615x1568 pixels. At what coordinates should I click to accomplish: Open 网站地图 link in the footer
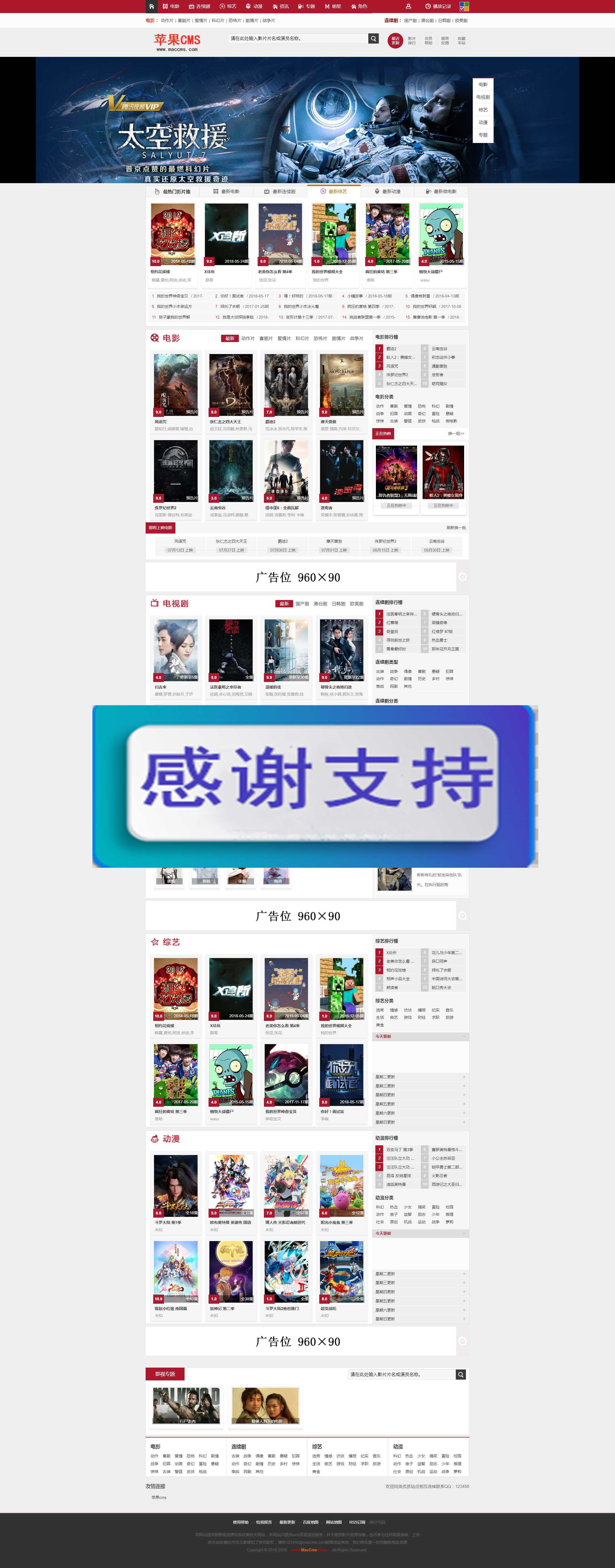point(333,1522)
